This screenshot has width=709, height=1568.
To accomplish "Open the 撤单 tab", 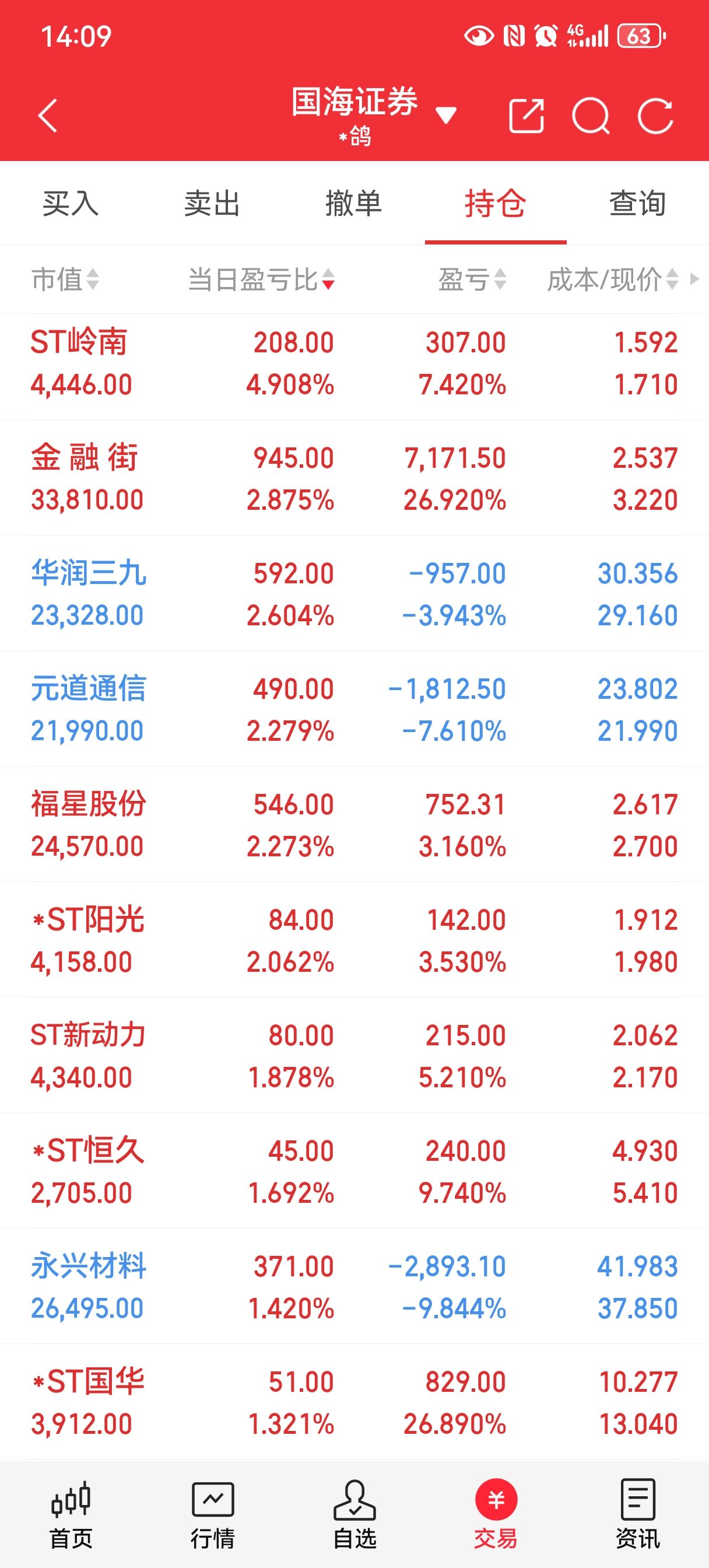I will click(353, 204).
